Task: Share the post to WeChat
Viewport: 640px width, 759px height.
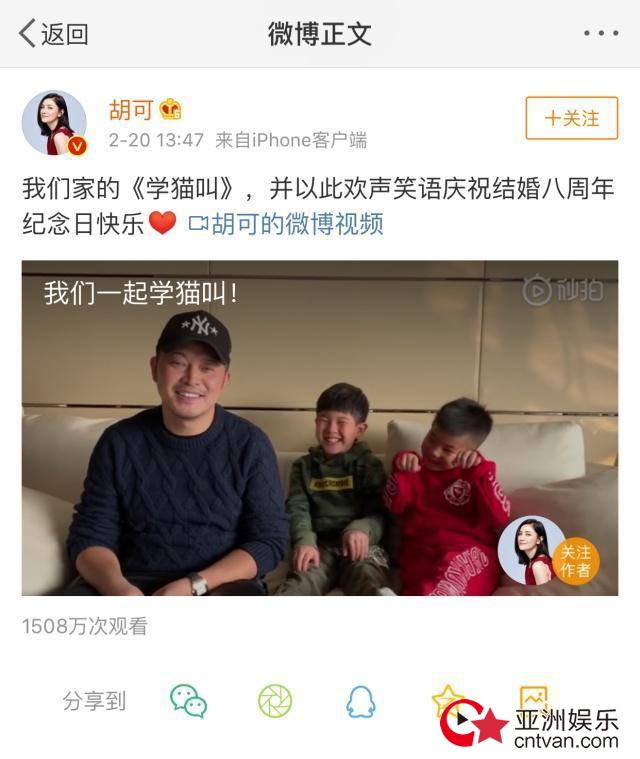Action: [188, 701]
